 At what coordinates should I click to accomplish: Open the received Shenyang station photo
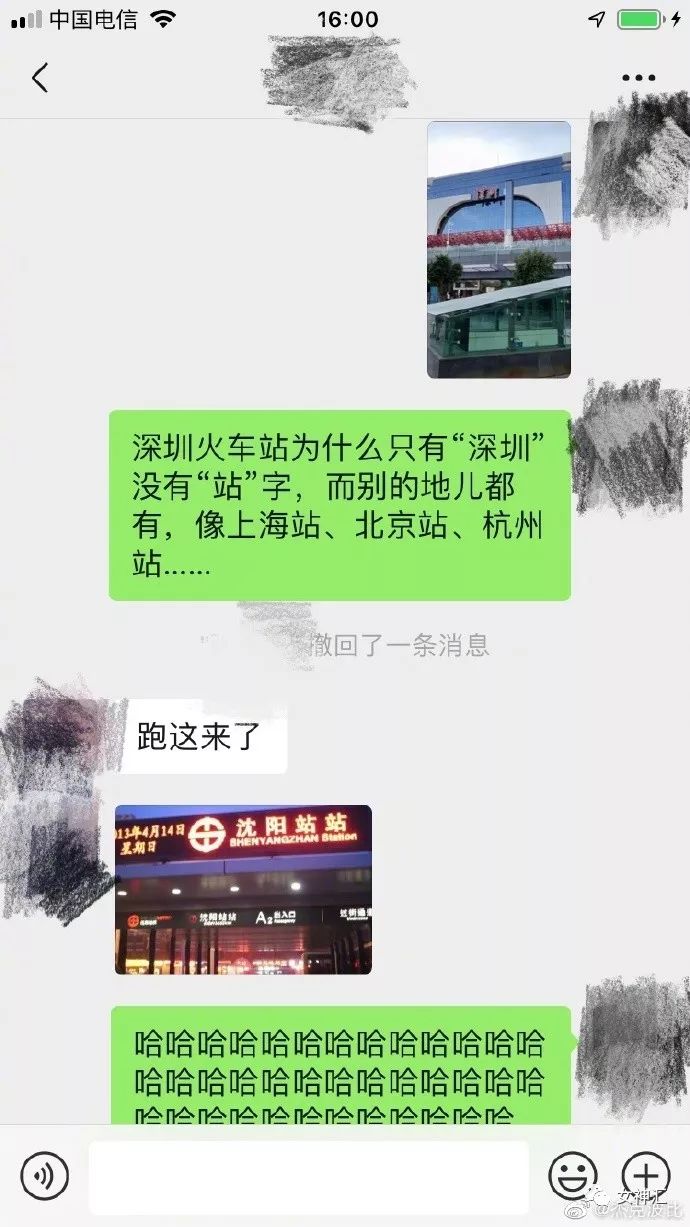[243, 889]
